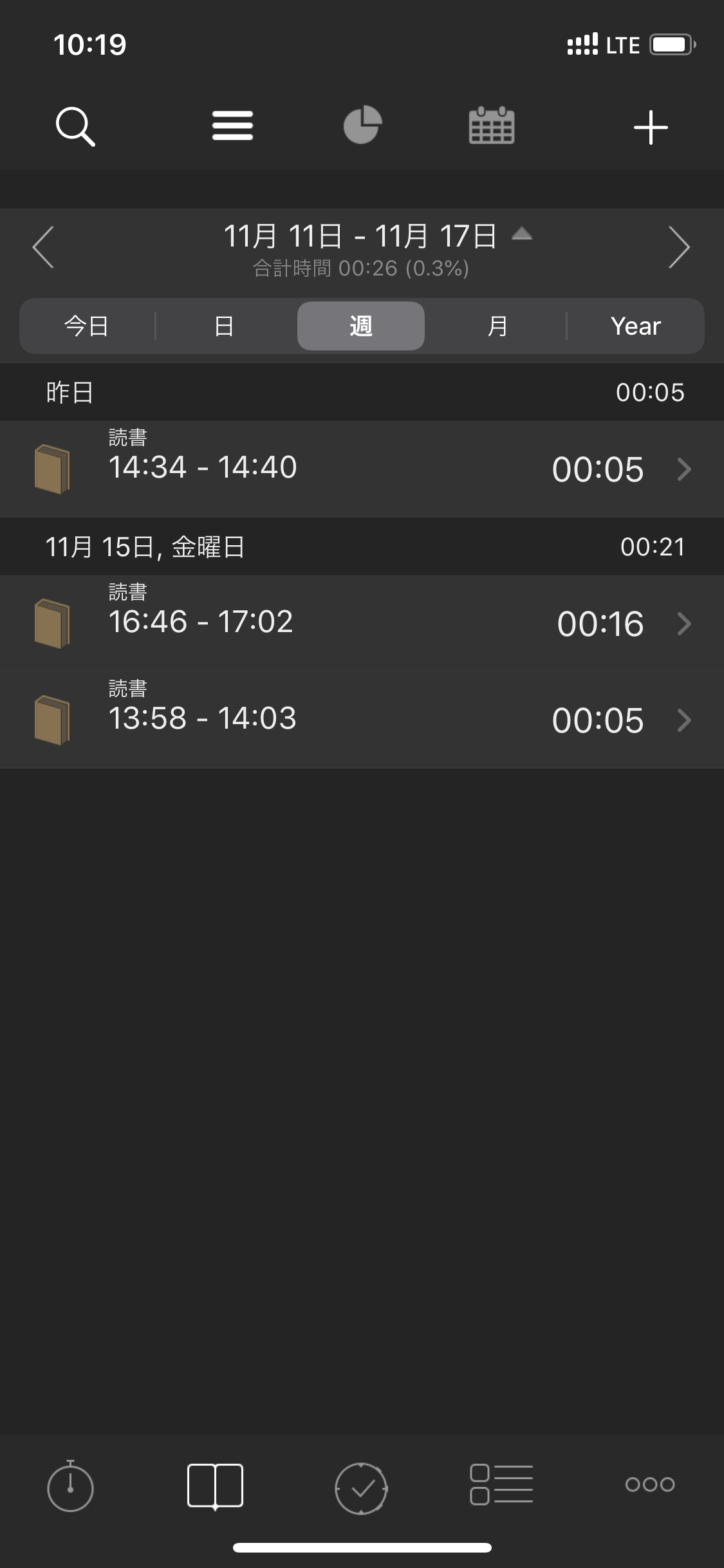
Task: Select the Year segment
Action: pos(635,326)
